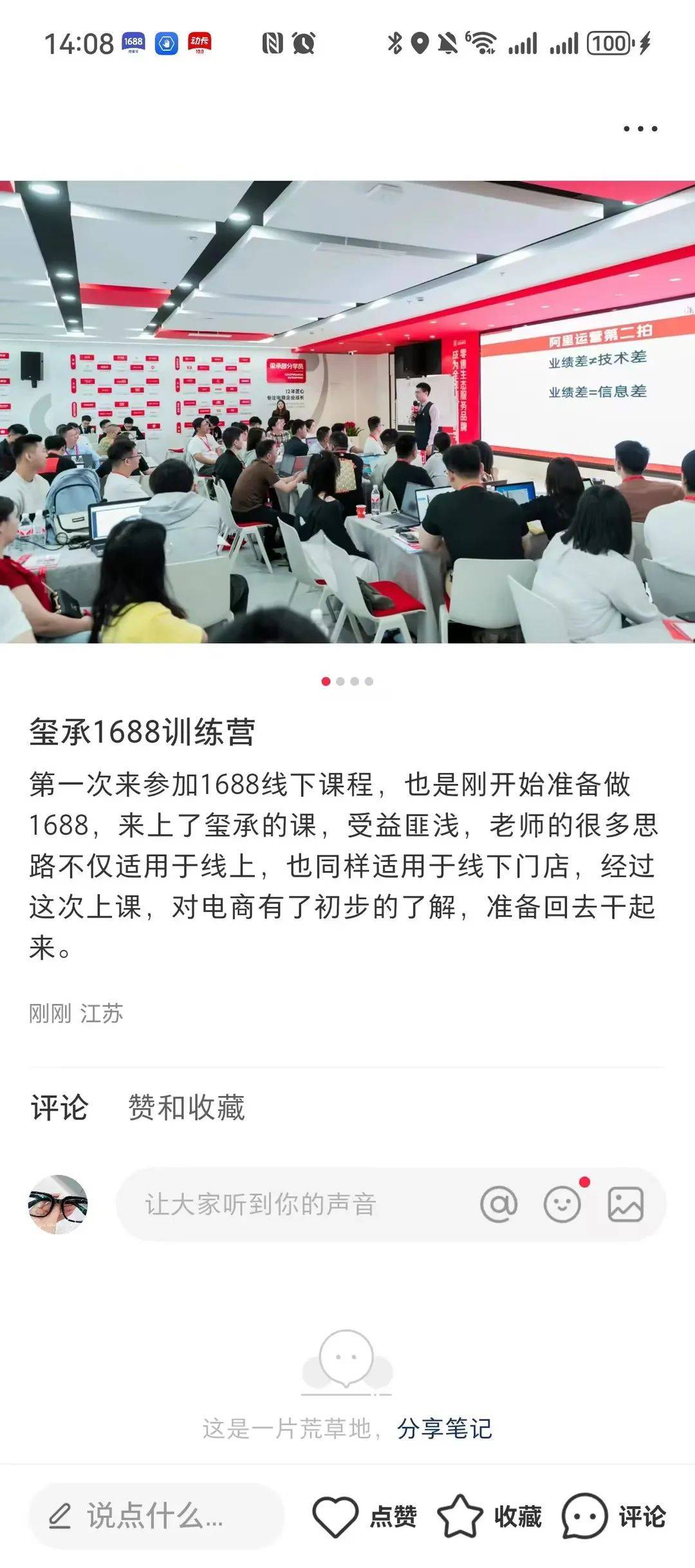Save this note with 收藏
The height and width of the screenshot is (1568, 695).
click(489, 1516)
